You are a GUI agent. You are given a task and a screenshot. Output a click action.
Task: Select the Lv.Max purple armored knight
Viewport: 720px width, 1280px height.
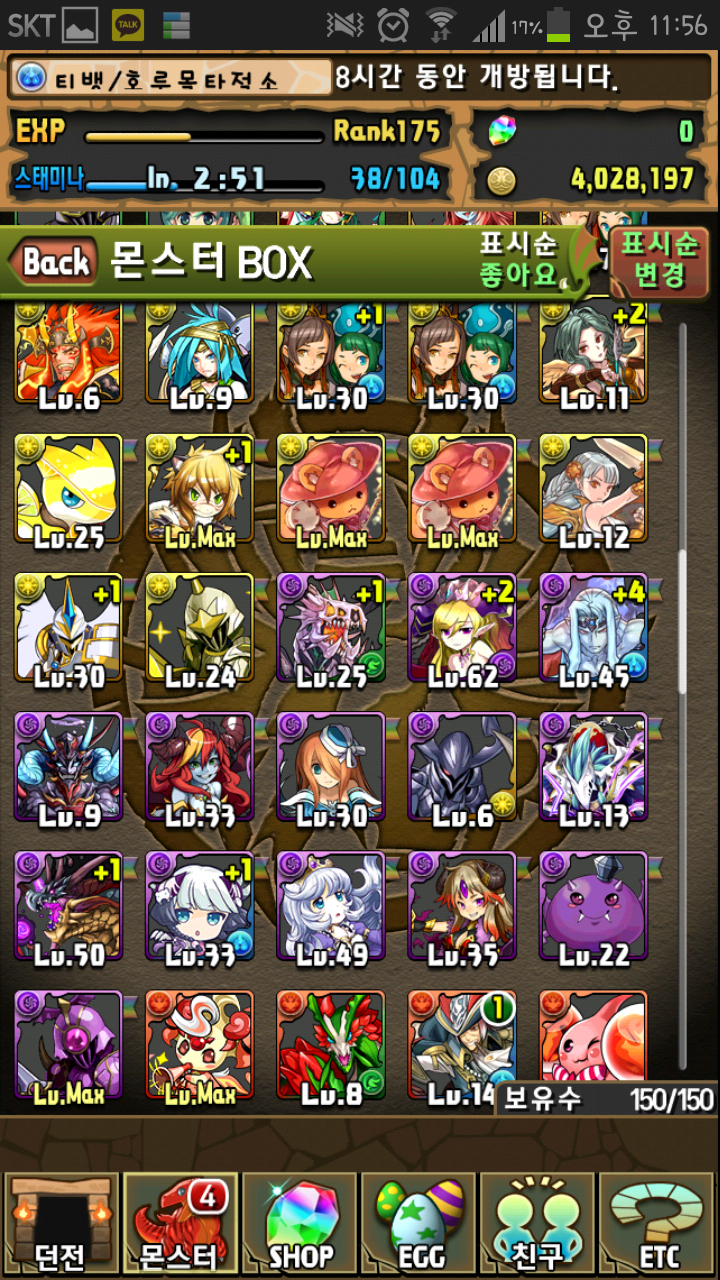pos(68,1046)
